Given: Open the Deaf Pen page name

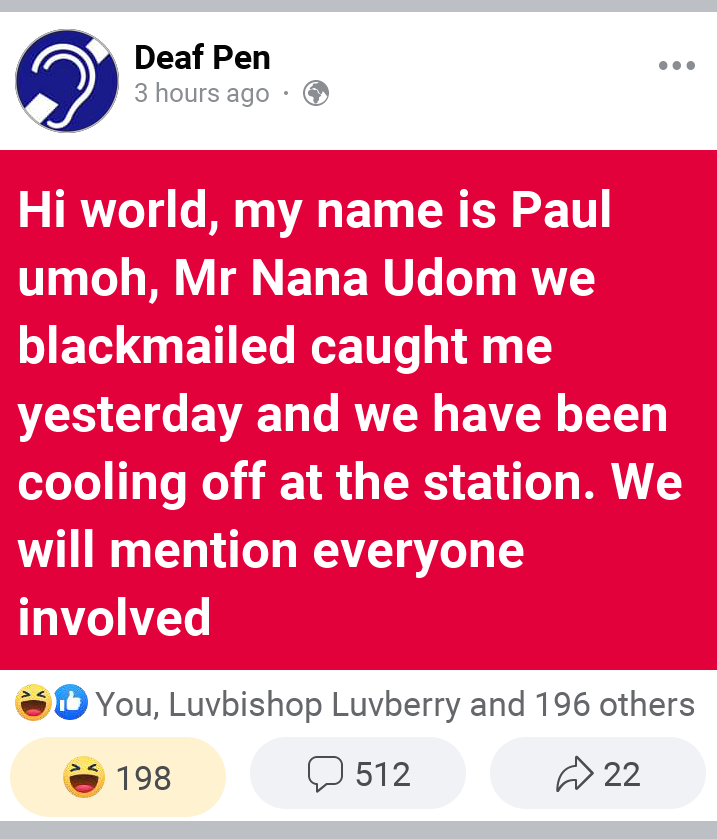Looking at the screenshot, I should pyautogui.click(x=202, y=58).
